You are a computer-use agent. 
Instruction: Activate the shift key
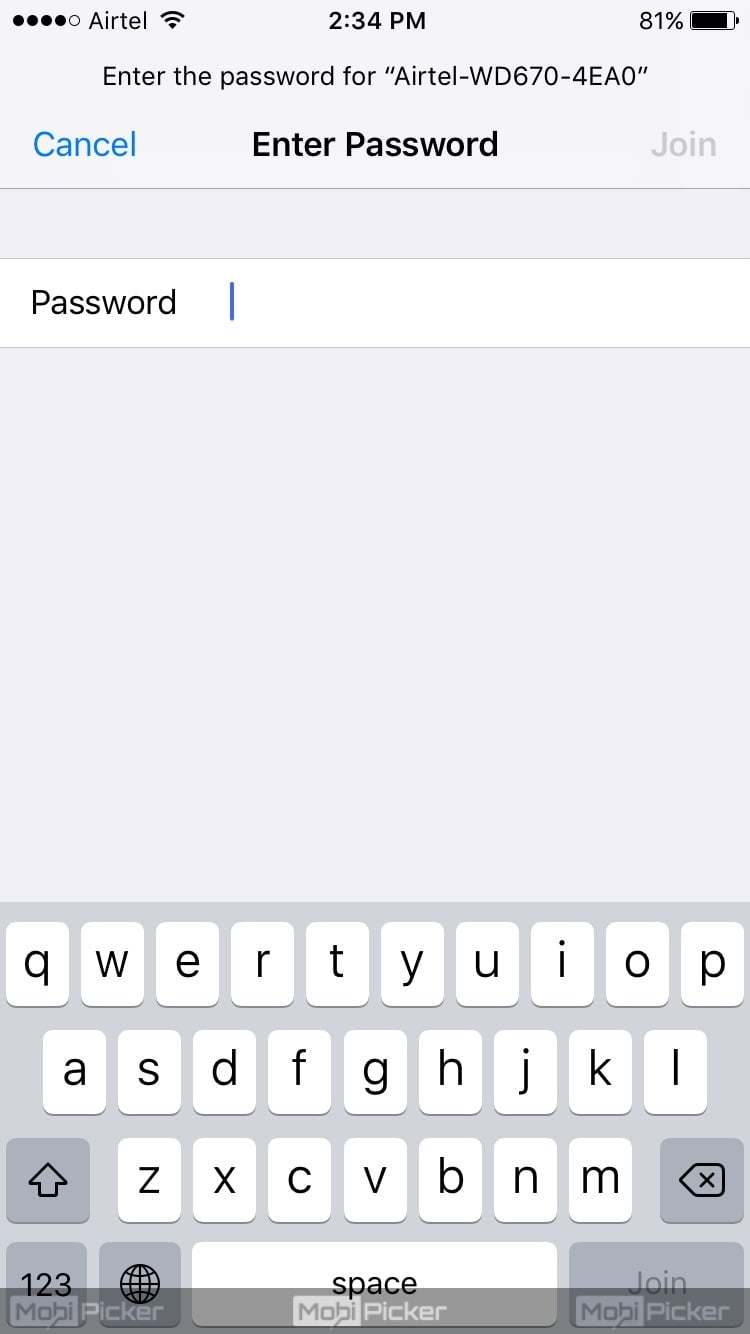(x=48, y=1180)
